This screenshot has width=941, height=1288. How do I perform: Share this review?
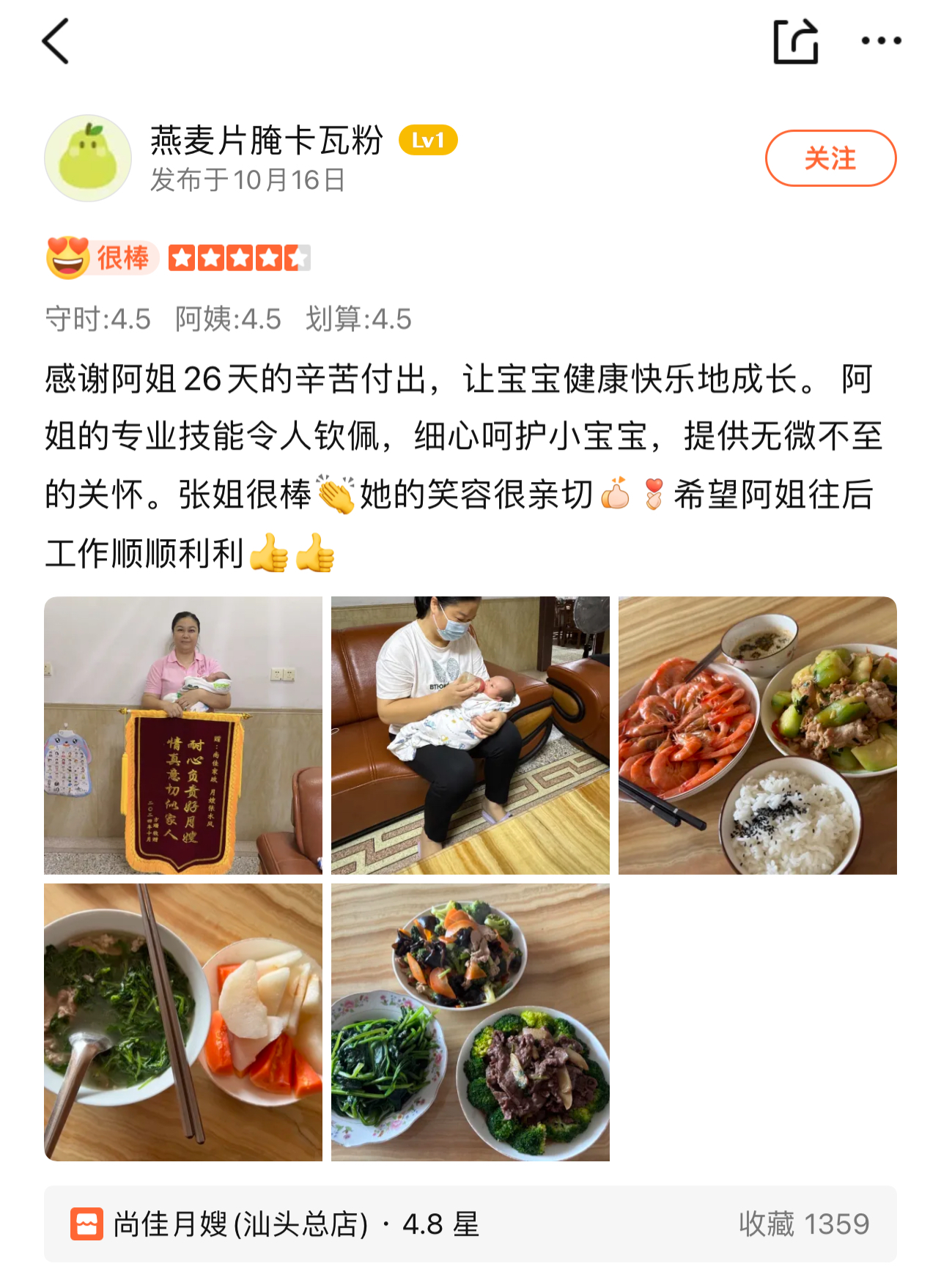point(795,42)
